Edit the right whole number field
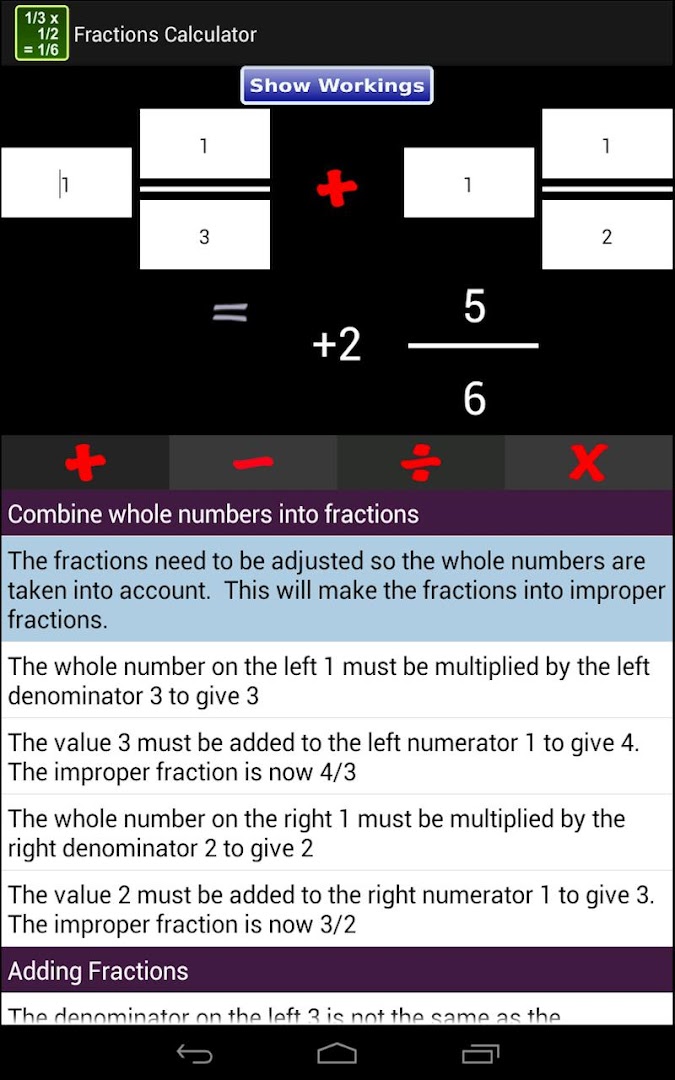This screenshot has width=675, height=1080. coord(468,183)
